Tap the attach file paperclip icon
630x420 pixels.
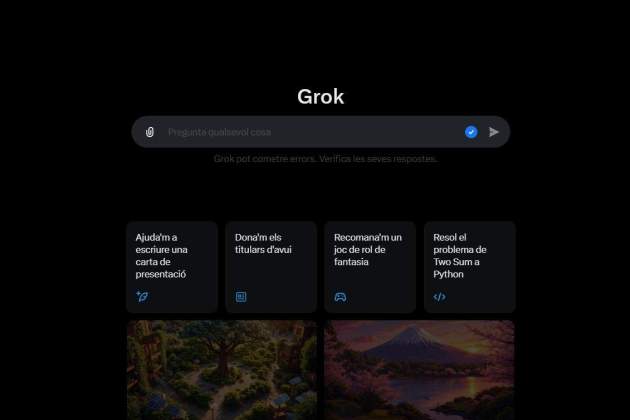click(150, 132)
